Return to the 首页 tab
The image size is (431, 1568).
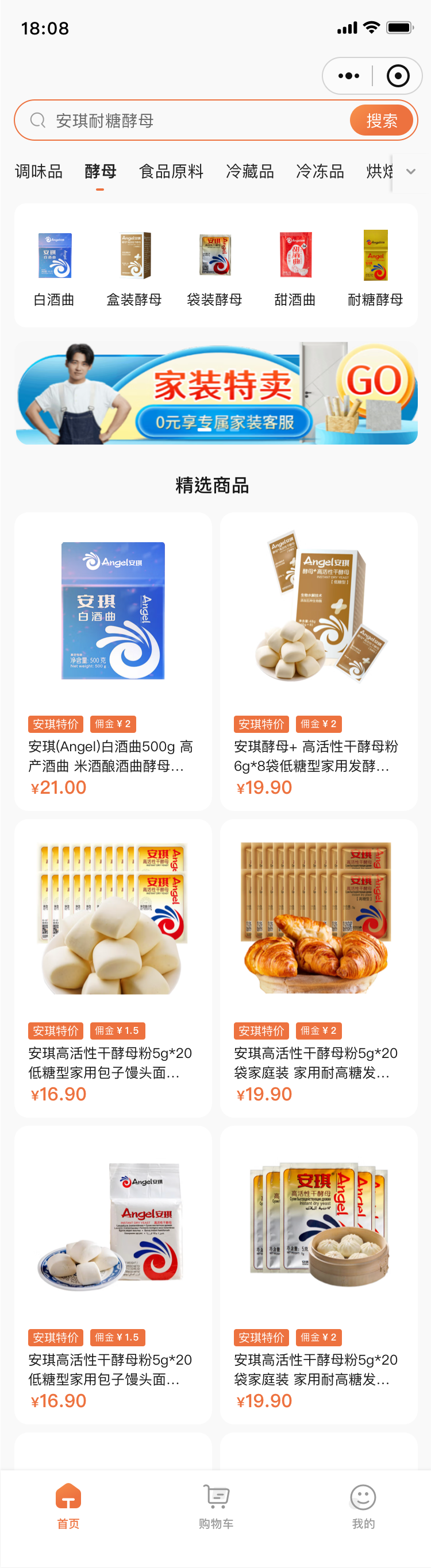click(x=68, y=1505)
